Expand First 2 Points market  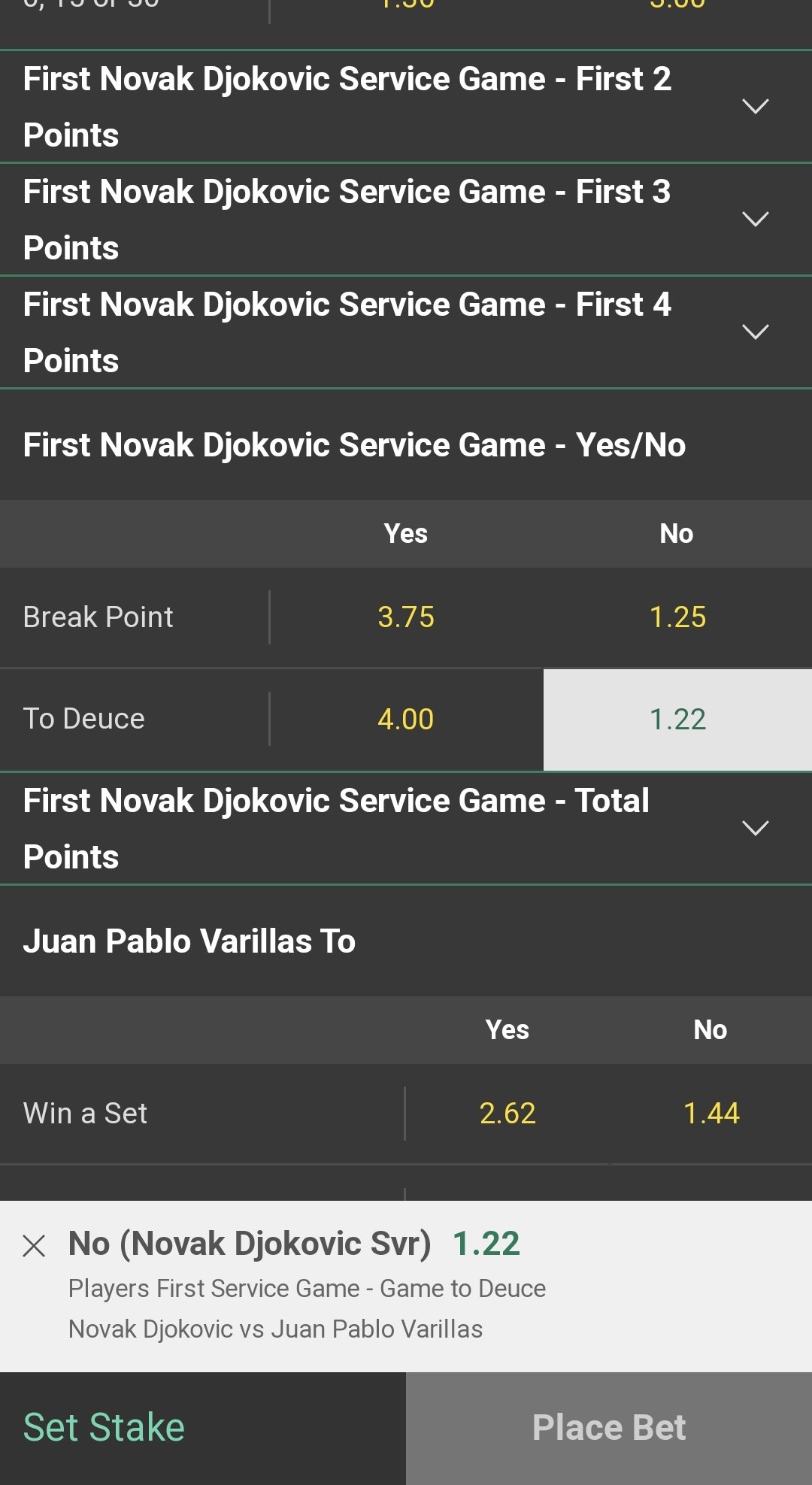[755, 106]
